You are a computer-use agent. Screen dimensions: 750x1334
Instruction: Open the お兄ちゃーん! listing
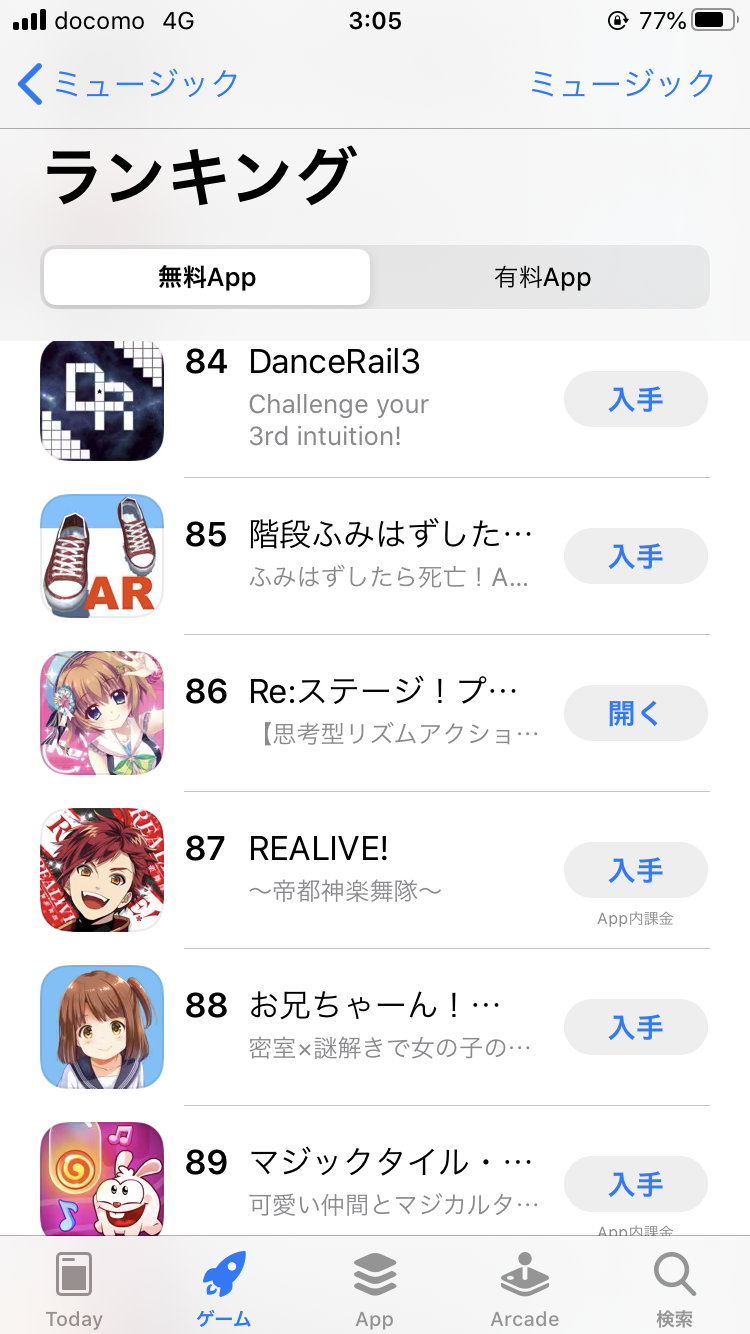coord(374,1005)
